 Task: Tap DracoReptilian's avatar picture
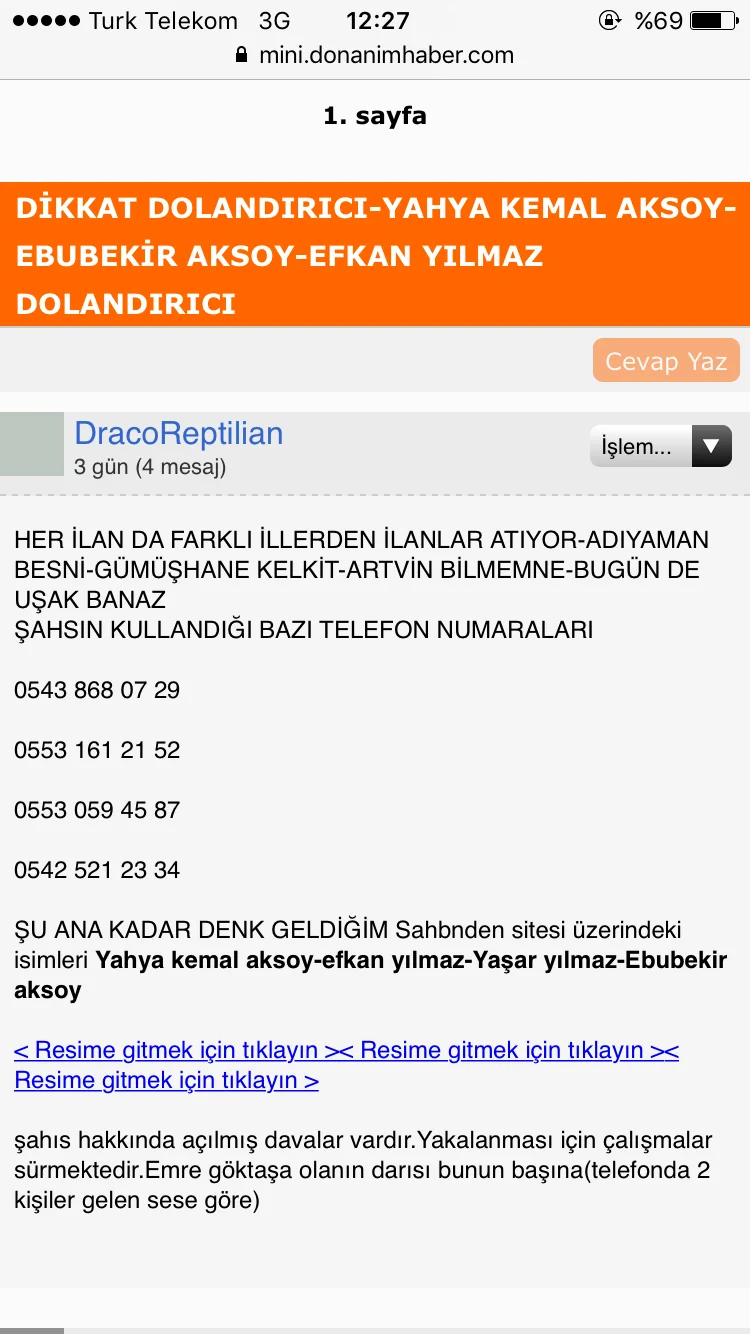pyautogui.click(x=31, y=444)
